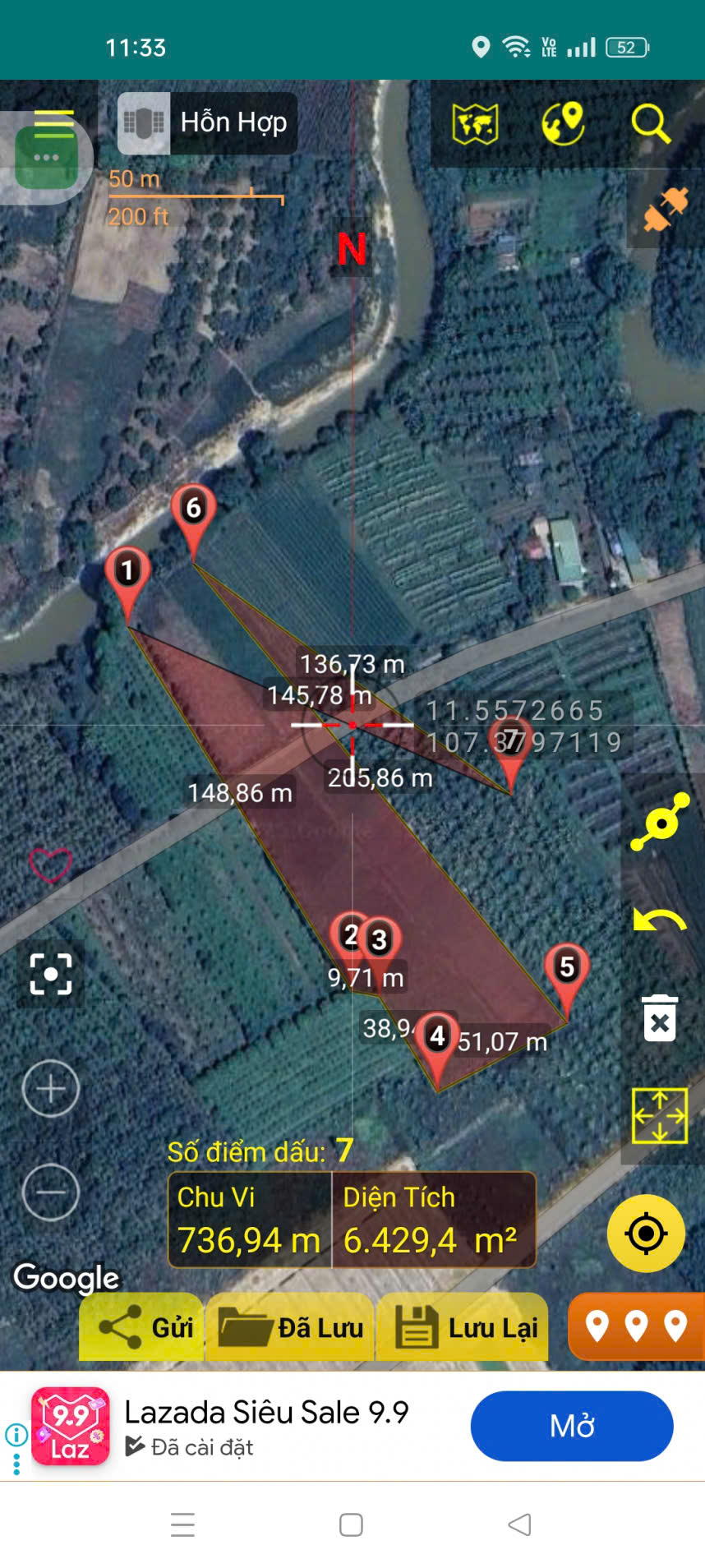The width and height of the screenshot is (705, 1568).
Task: Open the Lazada ad with Mở
Action: click(572, 1426)
